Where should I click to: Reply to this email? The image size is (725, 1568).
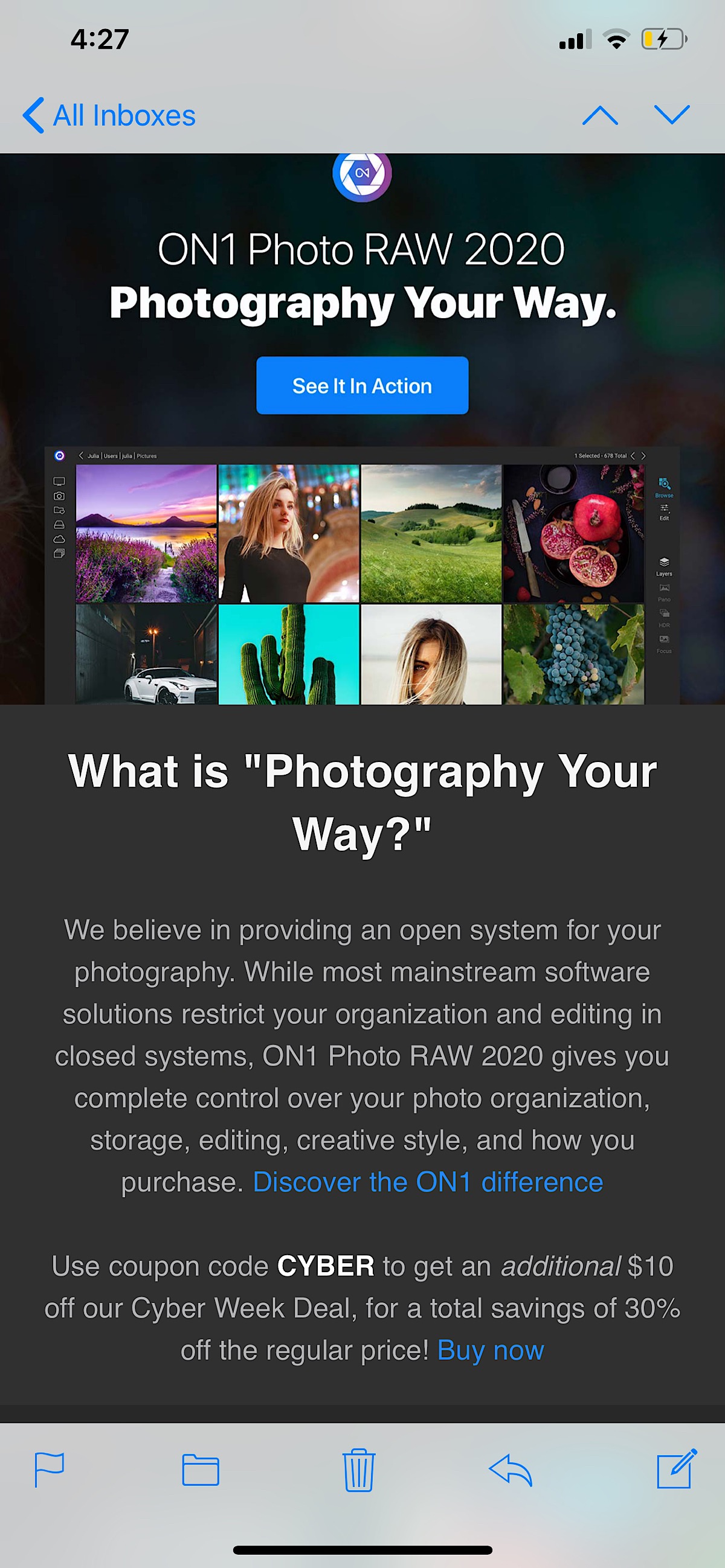pyautogui.click(x=511, y=1470)
